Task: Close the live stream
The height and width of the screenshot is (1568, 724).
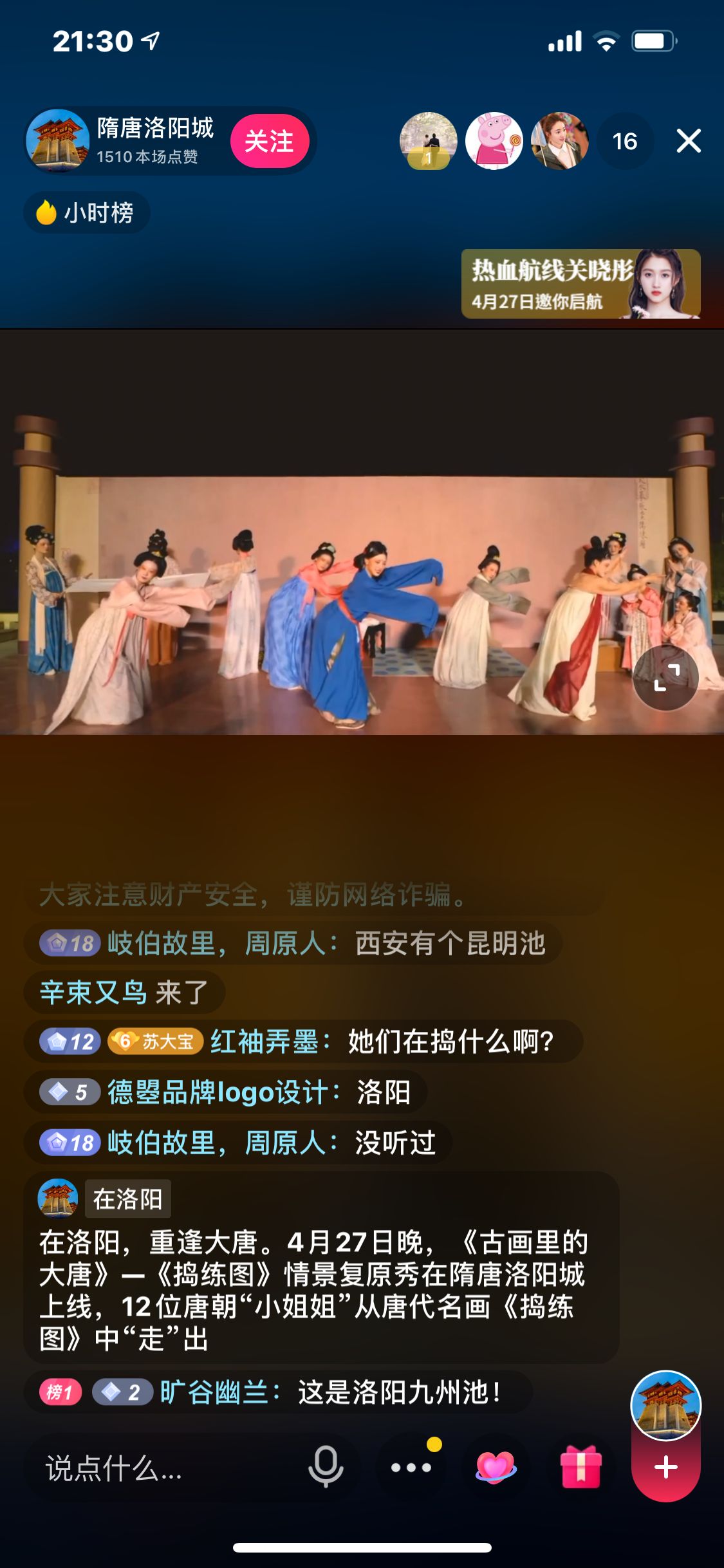Action: pyautogui.click(x=688, y=141)
